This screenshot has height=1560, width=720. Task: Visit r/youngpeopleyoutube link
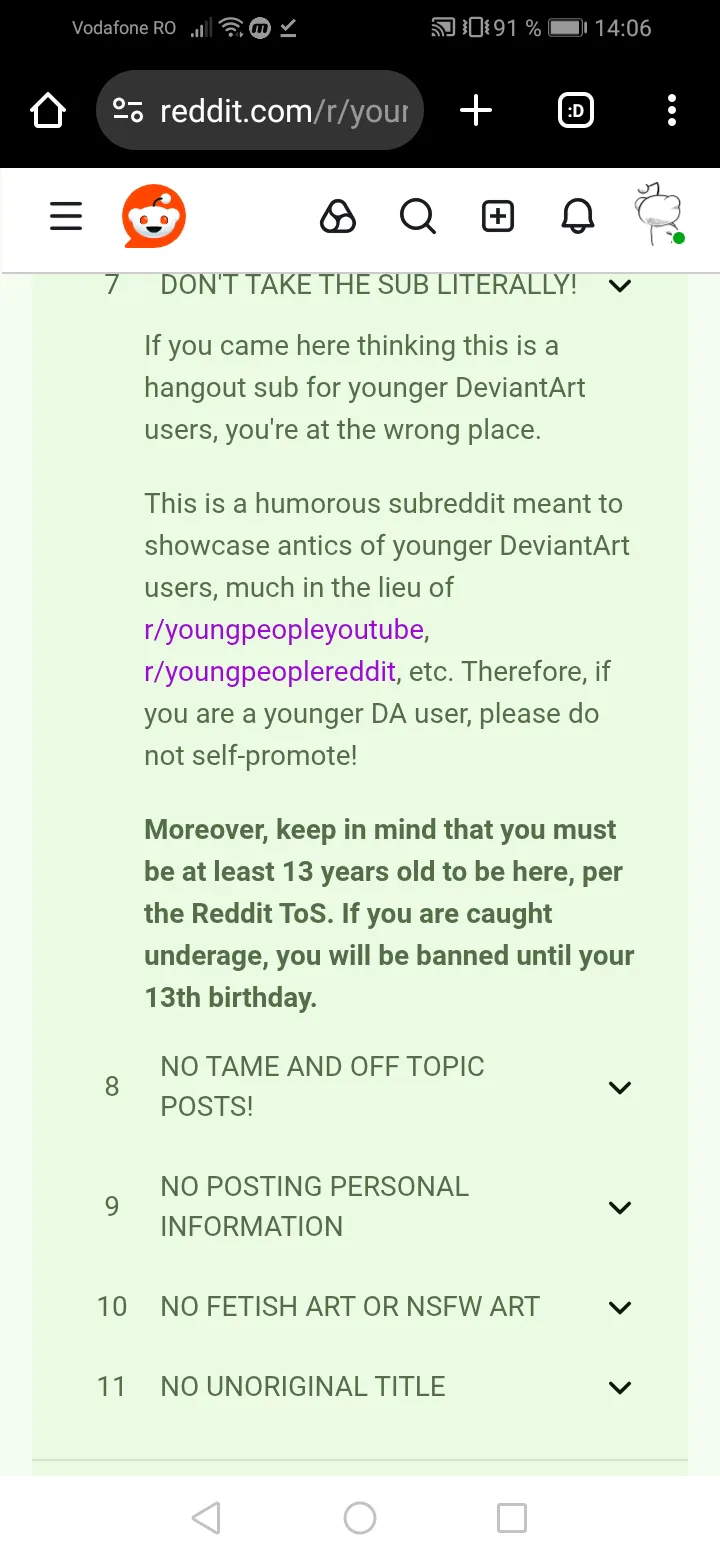coord(285,630)
